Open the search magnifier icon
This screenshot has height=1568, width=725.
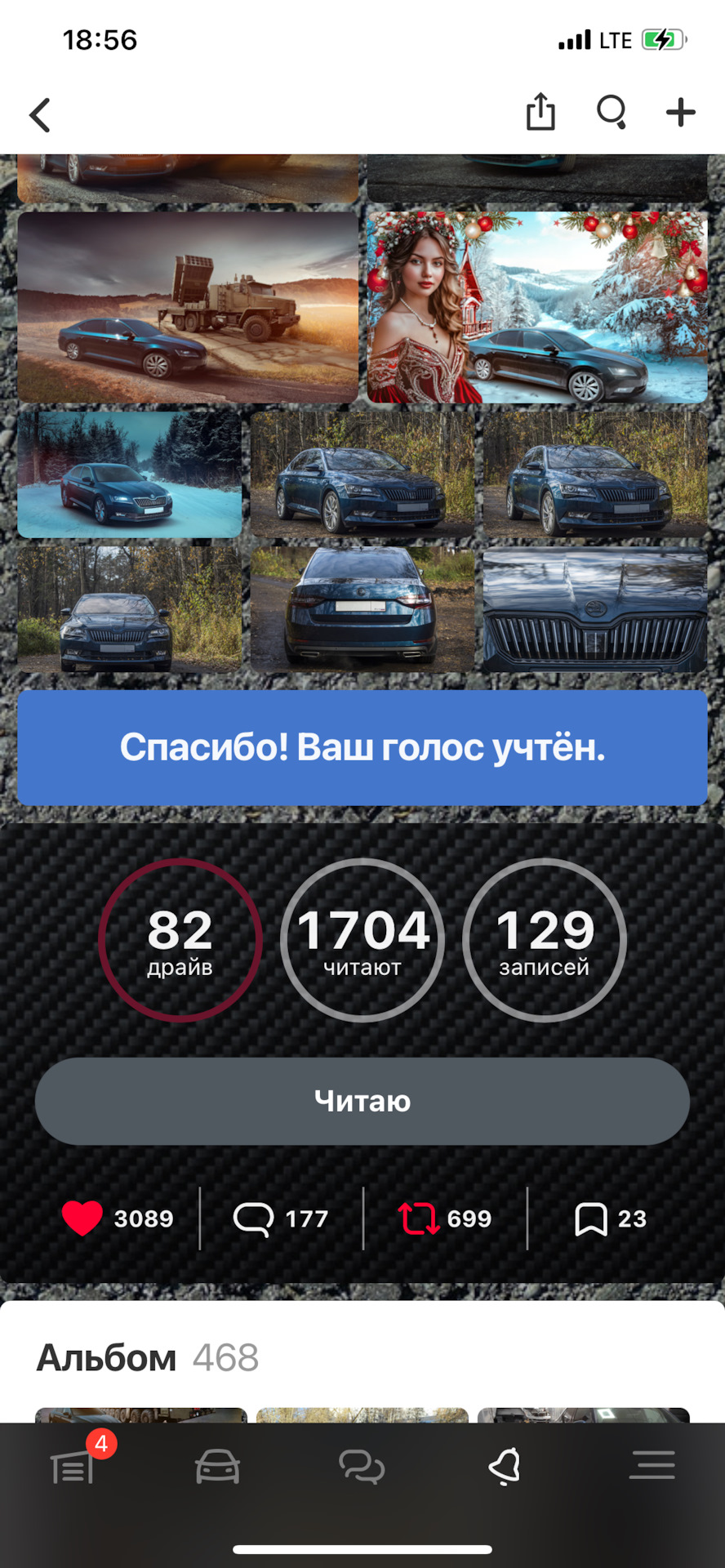[x=612, y=112]
